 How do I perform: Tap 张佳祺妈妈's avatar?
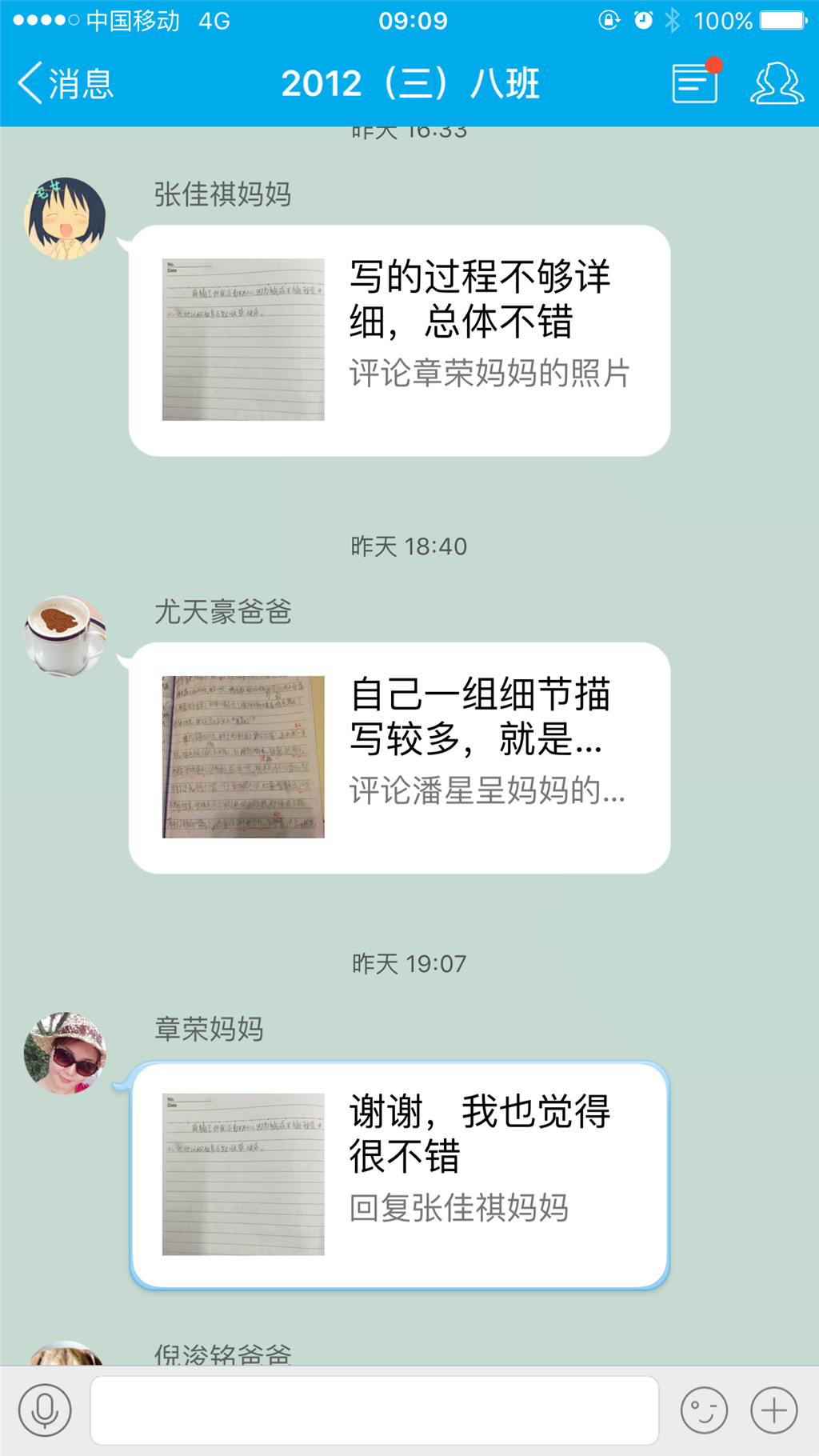point(65,218)
